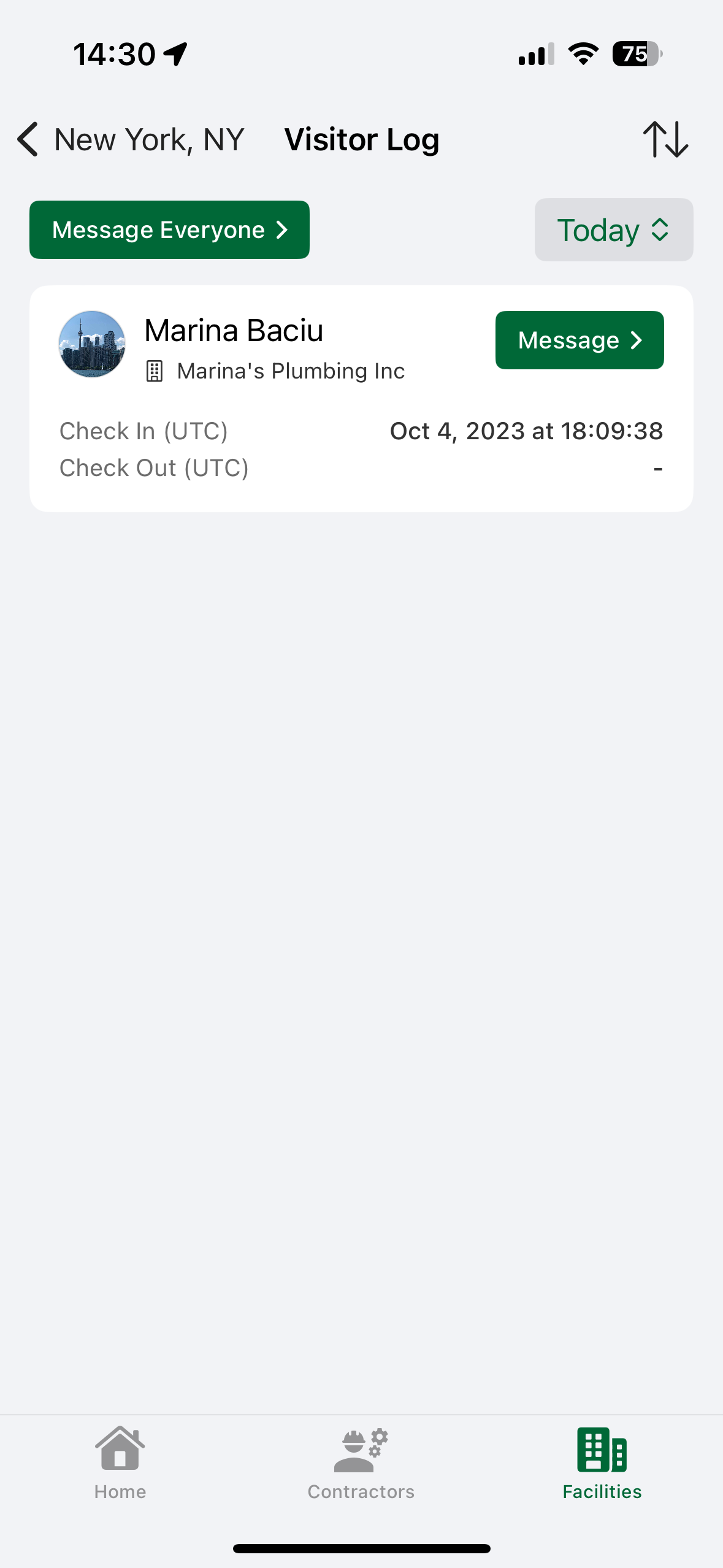Go back to New York, NY
Image resolution: width=723 pixels, height=1568 pixels.
point(130,140)
